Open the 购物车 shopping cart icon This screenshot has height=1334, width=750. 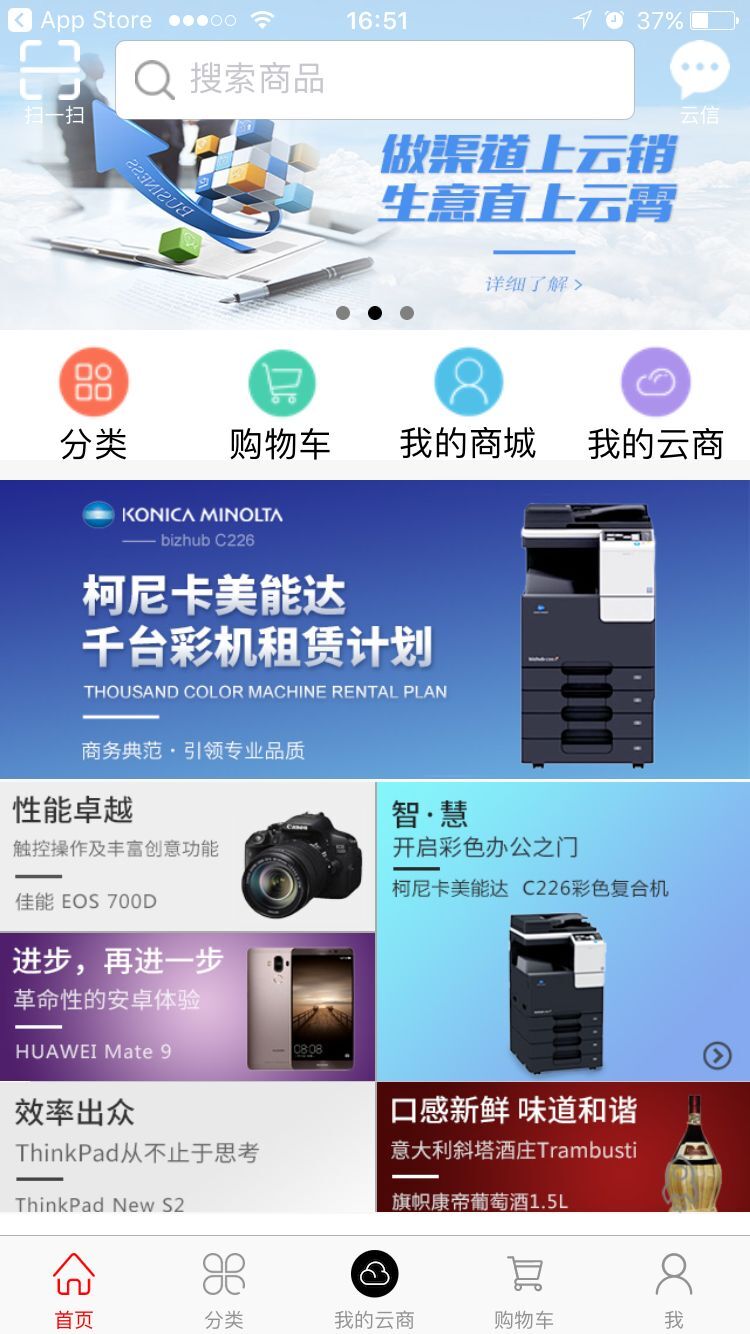(281, 381)
